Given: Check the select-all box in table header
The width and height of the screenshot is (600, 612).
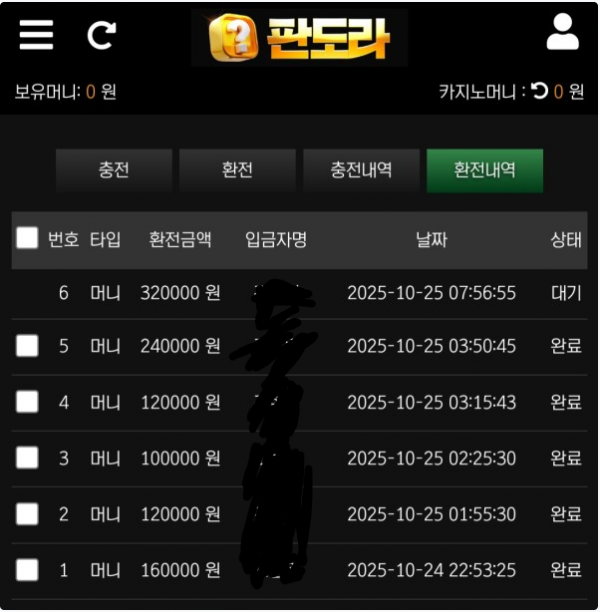Looking at the screenshot, I should pyautogui.click(x=27, y=238).
